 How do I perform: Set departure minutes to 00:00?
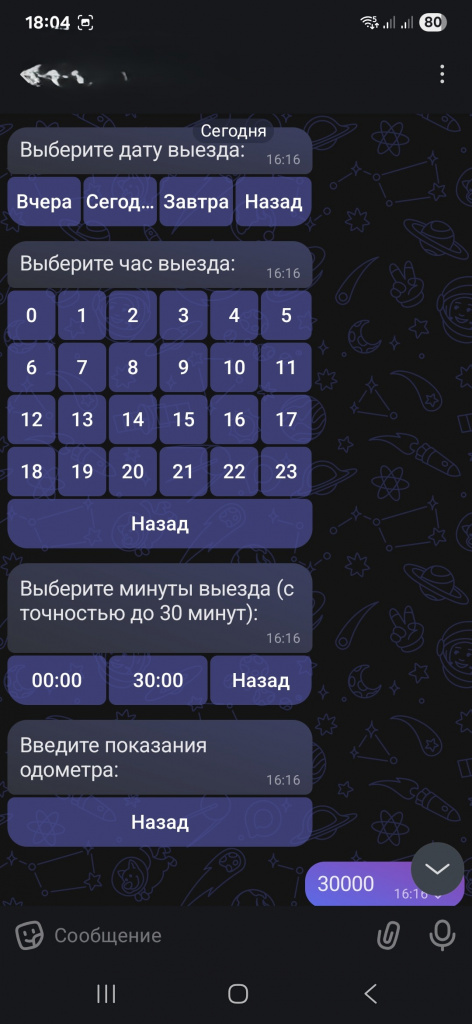(x=57, y=680)
